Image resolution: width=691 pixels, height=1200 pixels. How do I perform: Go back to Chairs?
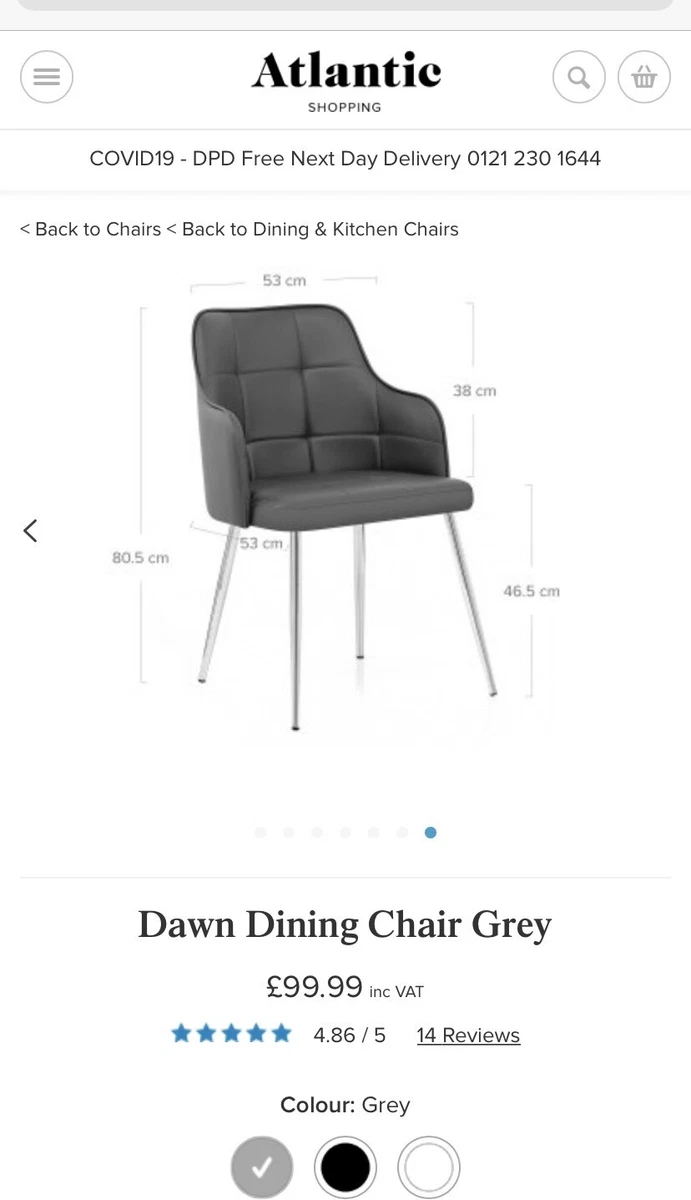click(x=90, y=229)
